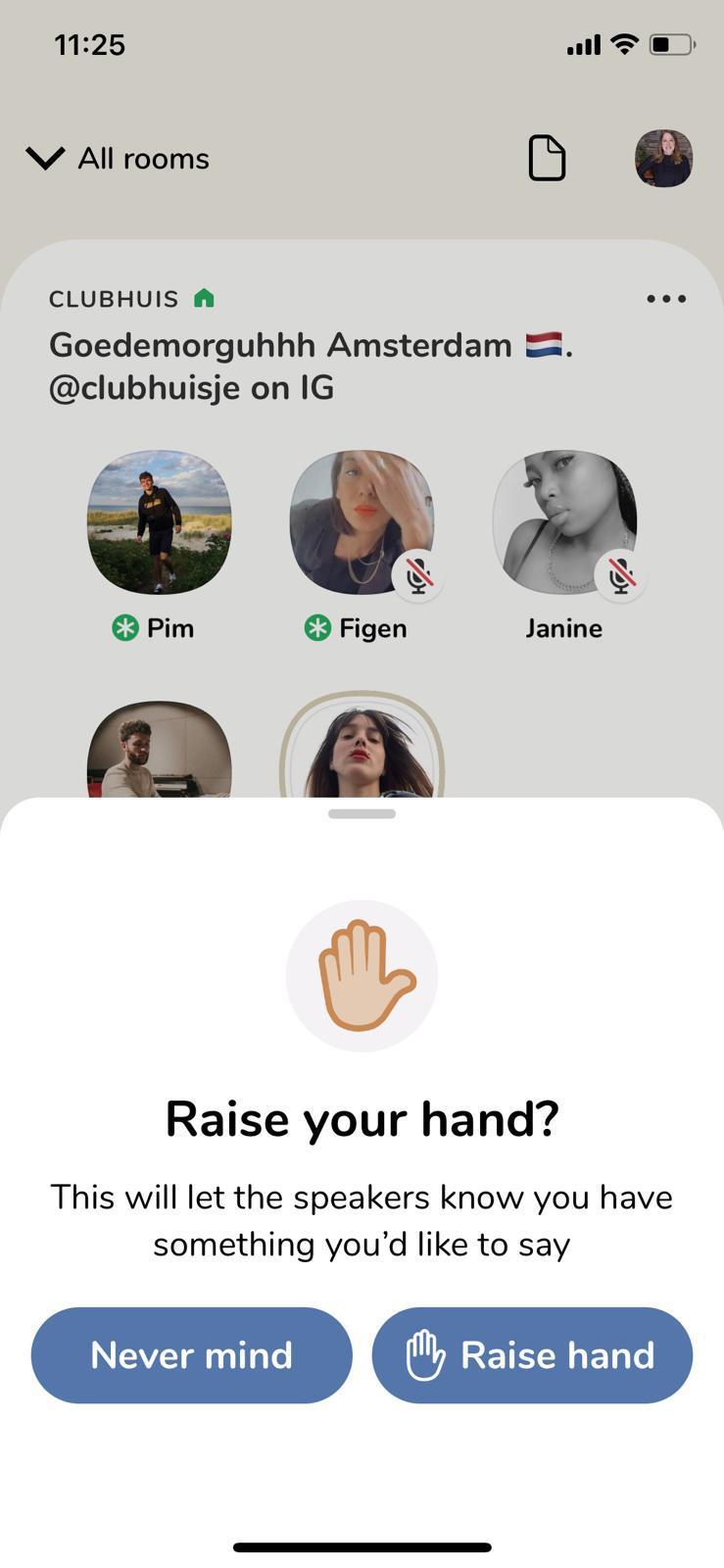The image size is (724, 1568).
Task: Open the document icon in the header
Action: point(547,158)
